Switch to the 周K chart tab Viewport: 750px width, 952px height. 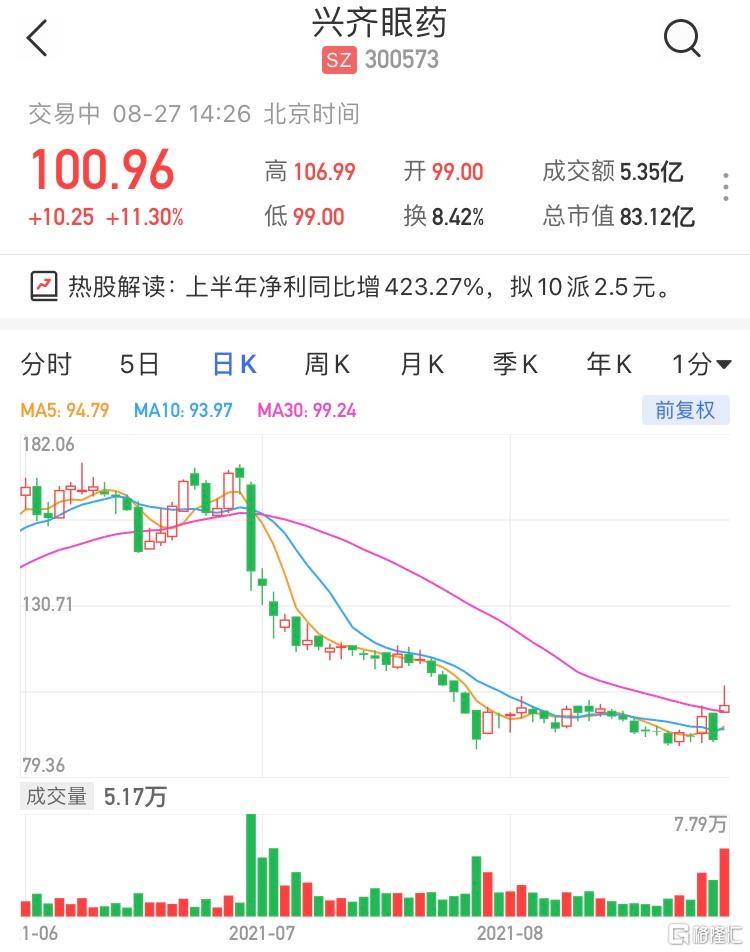(x=327, y=365)
